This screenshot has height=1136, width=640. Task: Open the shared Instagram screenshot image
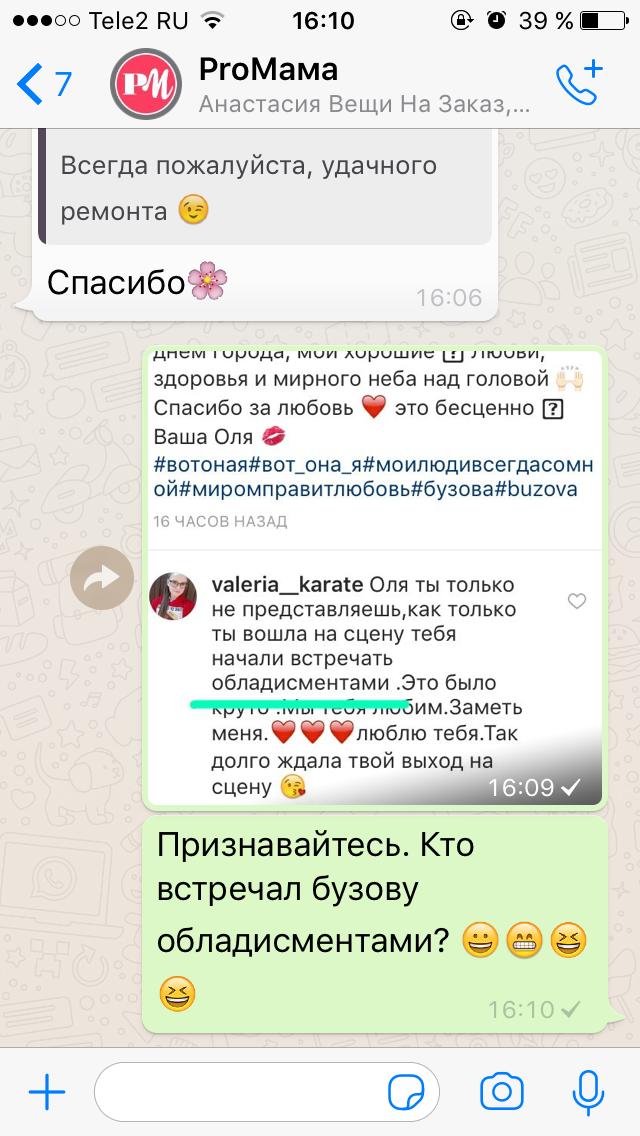[x=375, y=577]
